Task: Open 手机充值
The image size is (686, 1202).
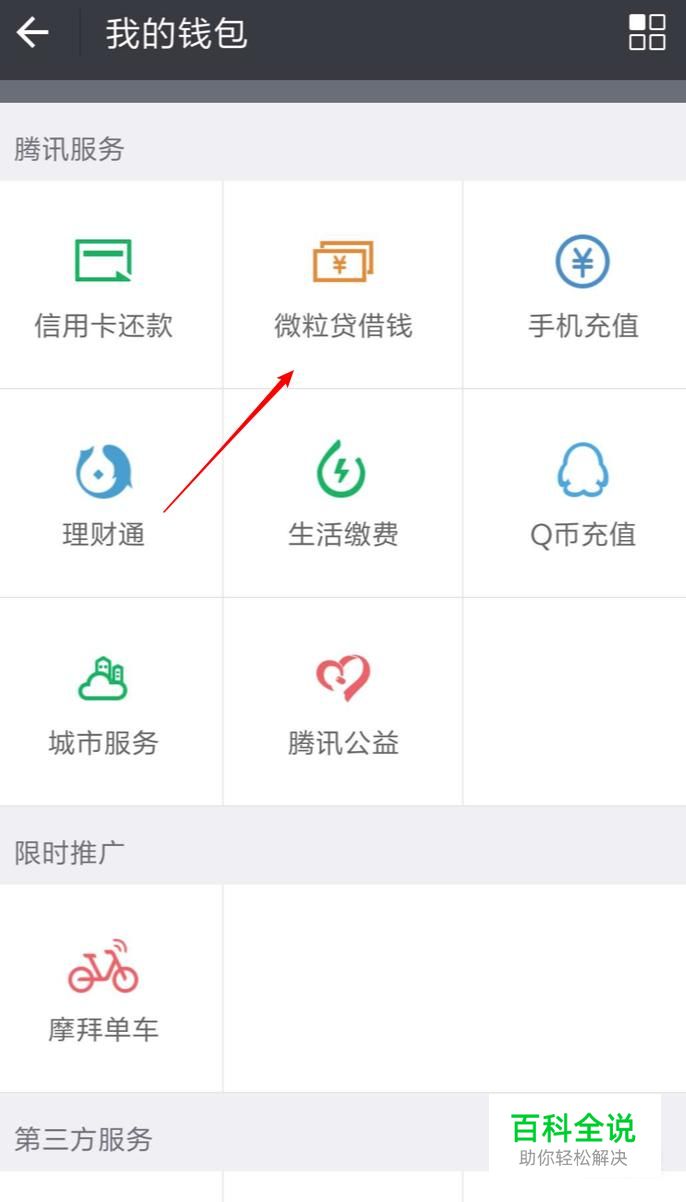Action: tap(582, 285)
